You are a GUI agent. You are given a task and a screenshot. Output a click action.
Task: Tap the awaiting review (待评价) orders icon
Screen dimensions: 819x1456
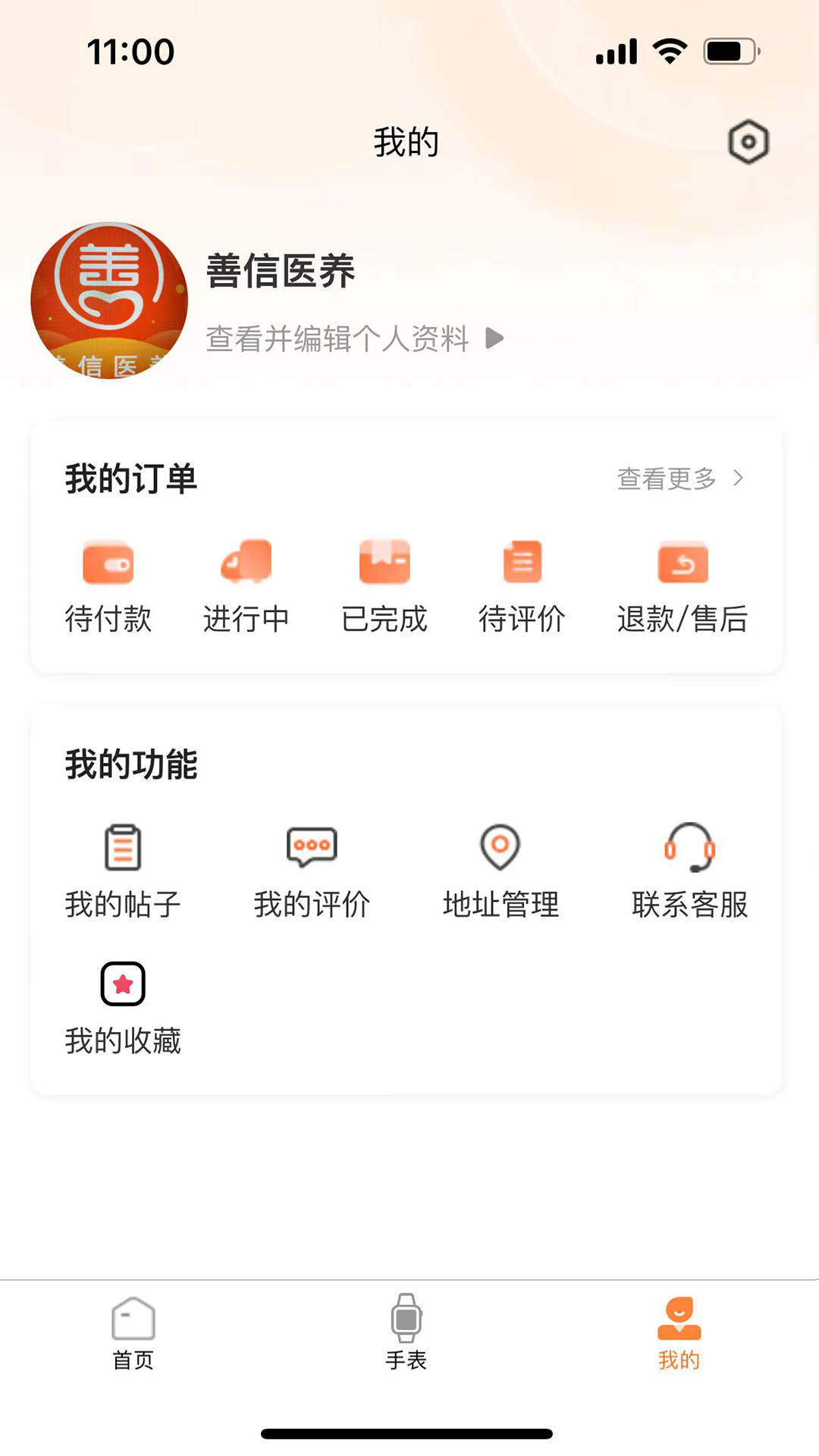pyautogui.click(x=522, y=563)
